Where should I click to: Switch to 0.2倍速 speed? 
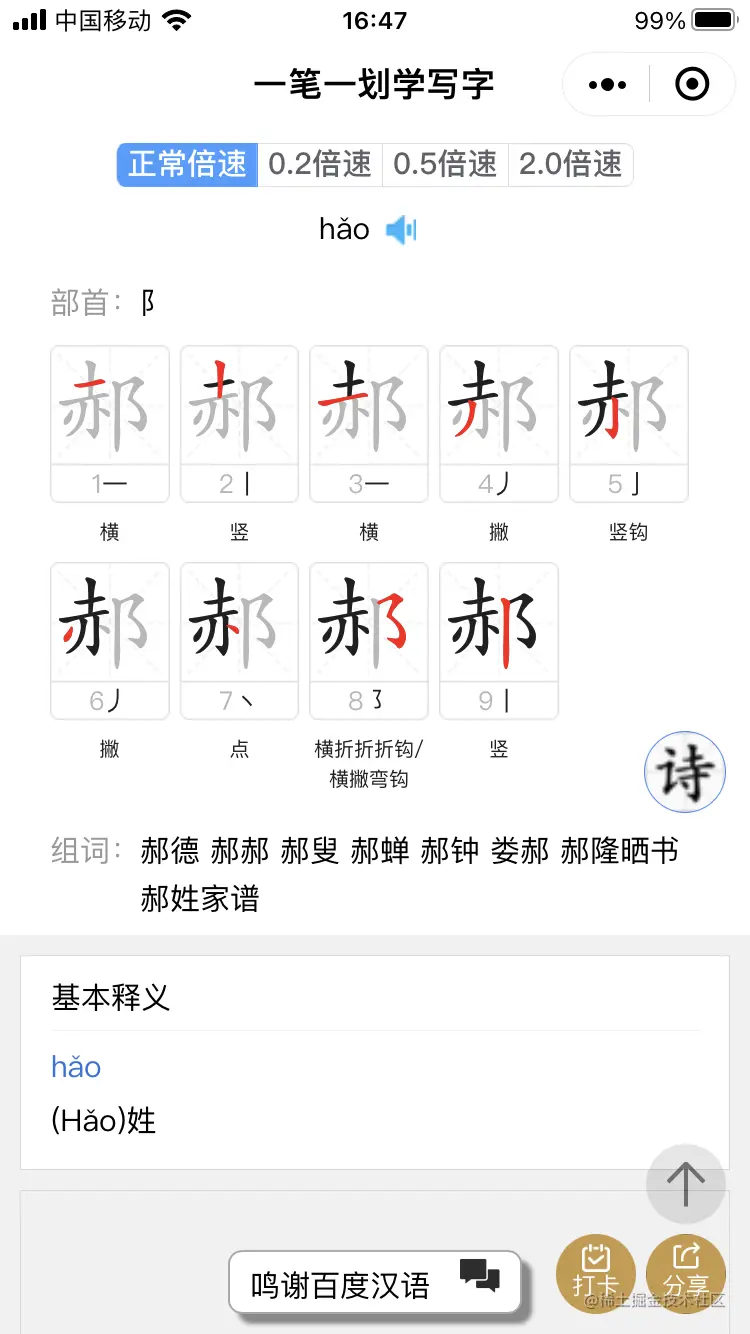click(320, 164)
